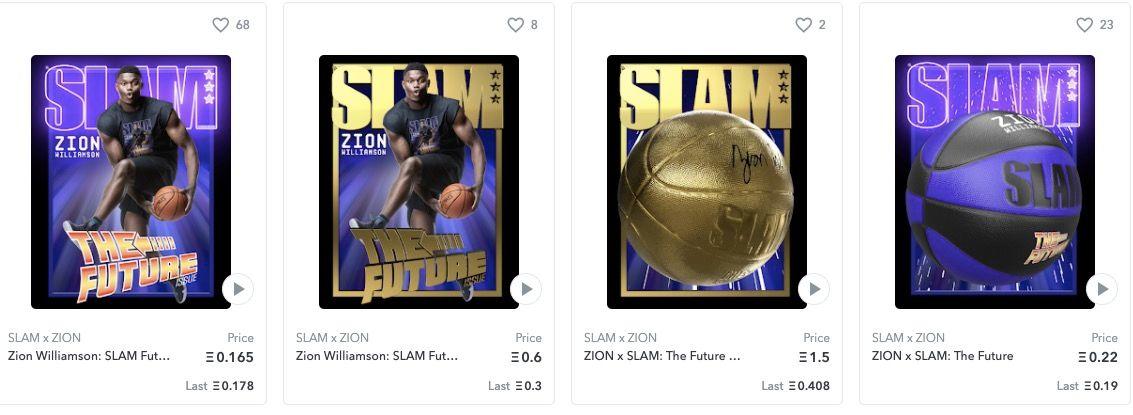Viewport: 1133px width, 415px height.
Task: Like the gold Zion card priced 0.6
Action: click(516, 25)
